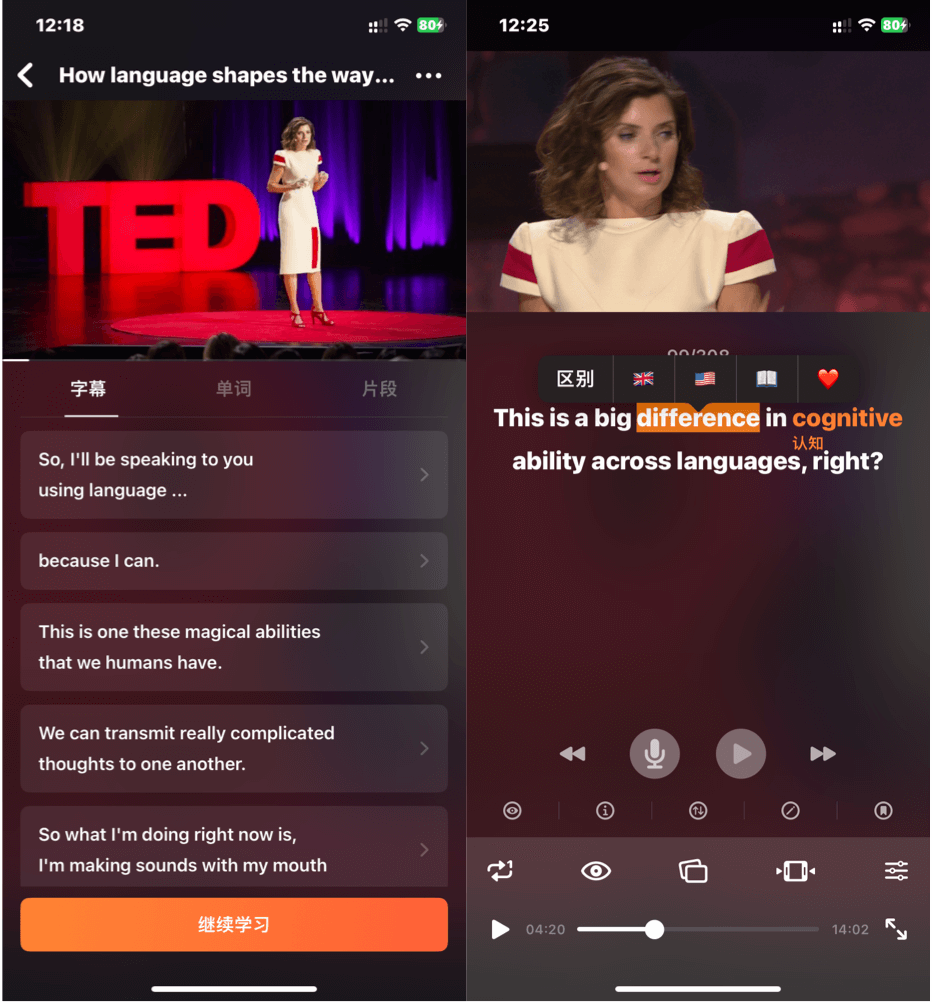Go back from the TED talk page
Screen dimensions: 932x1002
[27, 75]
